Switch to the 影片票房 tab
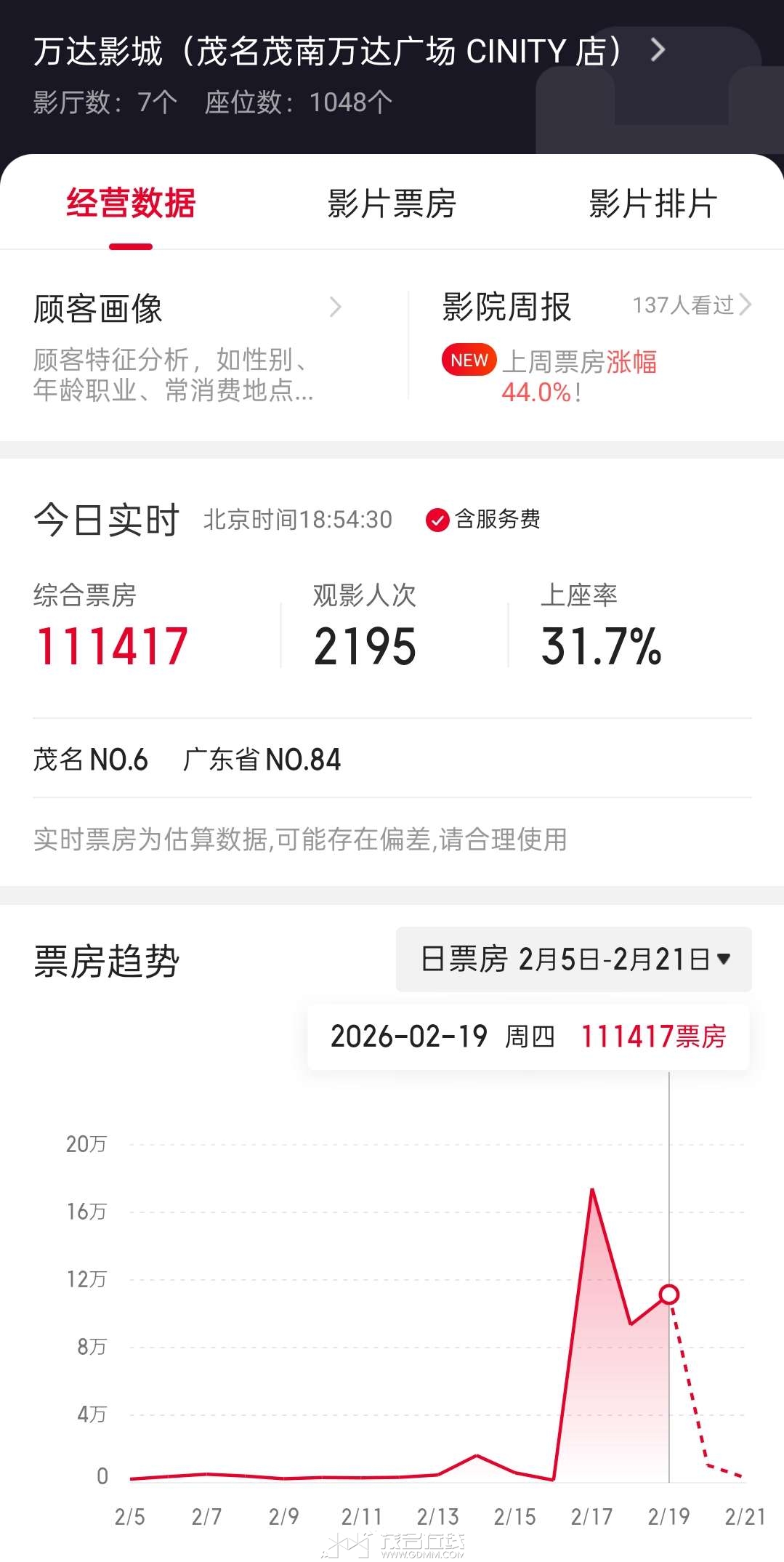Viewport: 784px width, 1562px height. [x=392, y=204]
